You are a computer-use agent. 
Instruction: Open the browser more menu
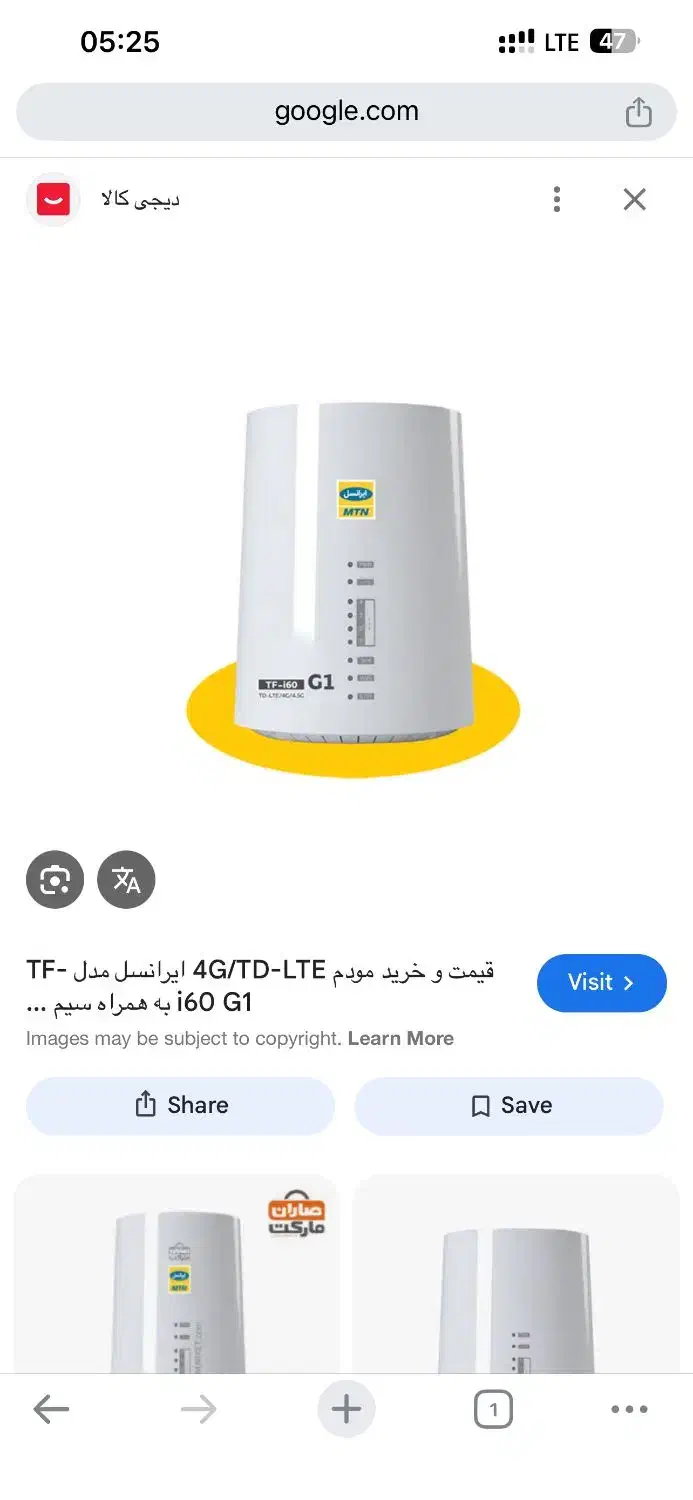tap(629, 1410)
